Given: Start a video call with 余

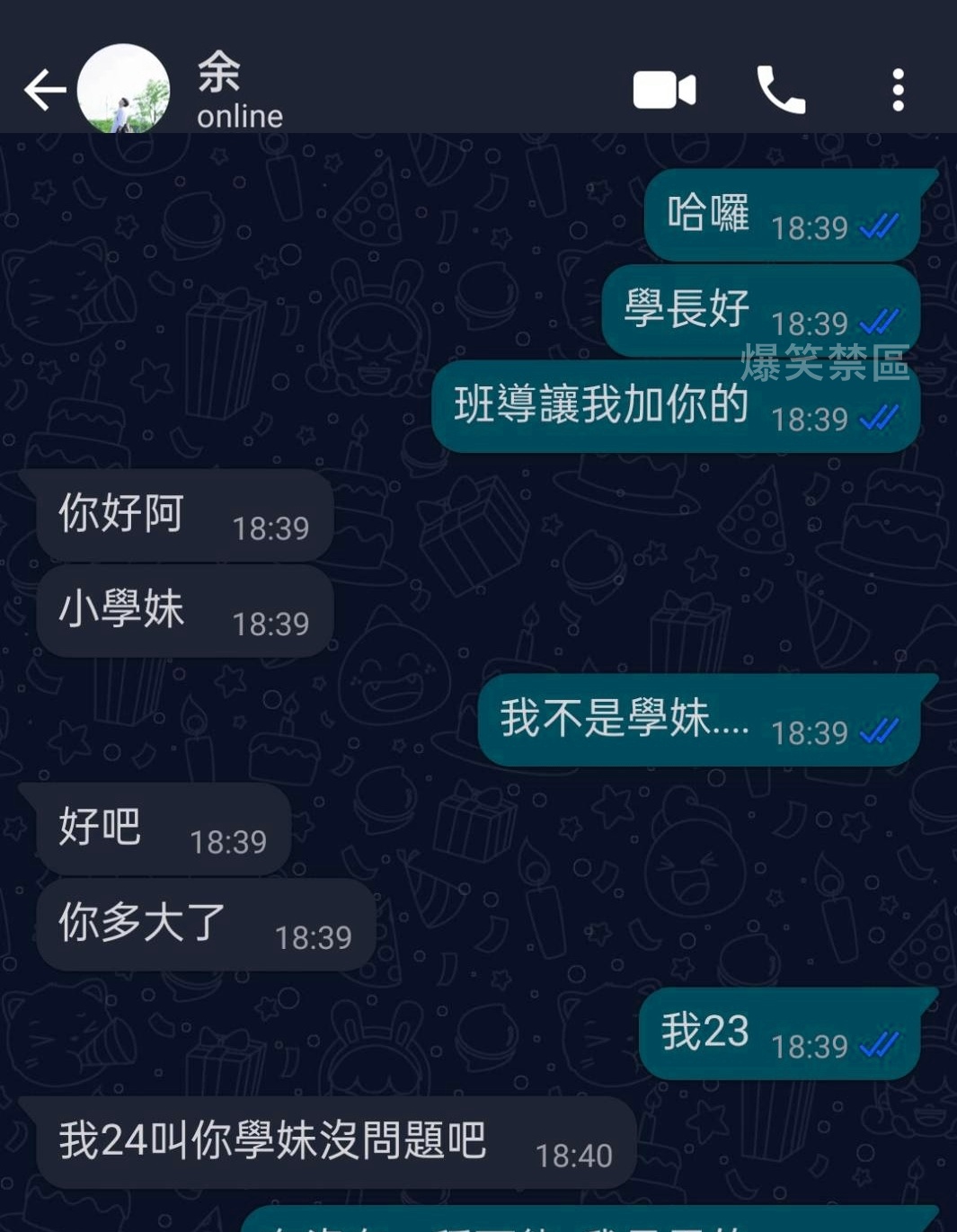Looking at the screenshot, I should [x=664, y=90].
